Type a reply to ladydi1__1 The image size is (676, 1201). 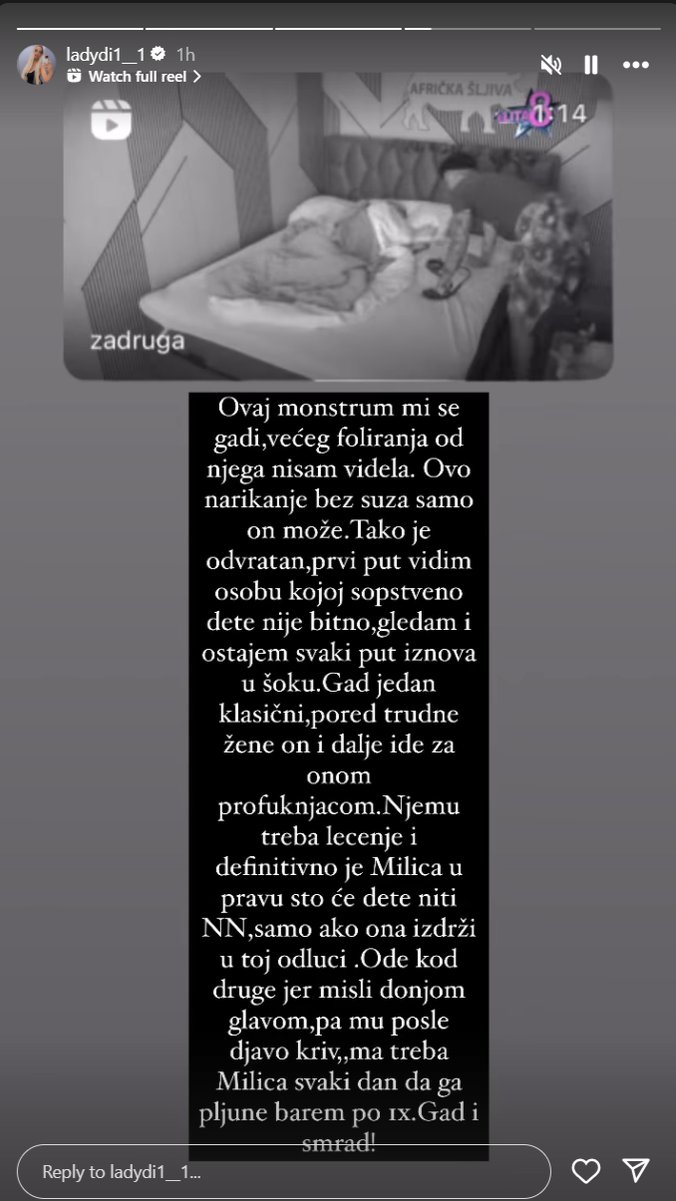point(283,1171)
